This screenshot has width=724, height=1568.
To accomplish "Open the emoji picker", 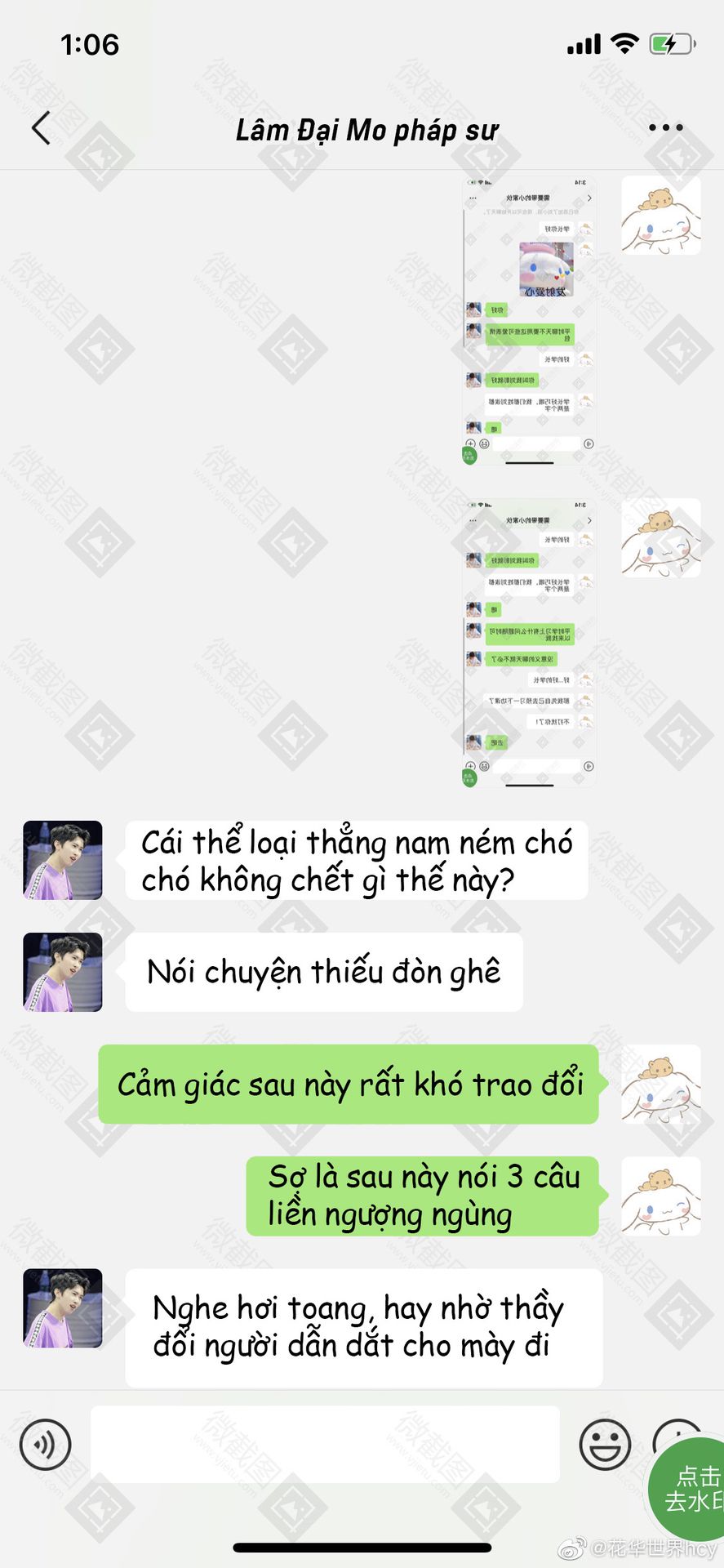I will coord(605,1444).
